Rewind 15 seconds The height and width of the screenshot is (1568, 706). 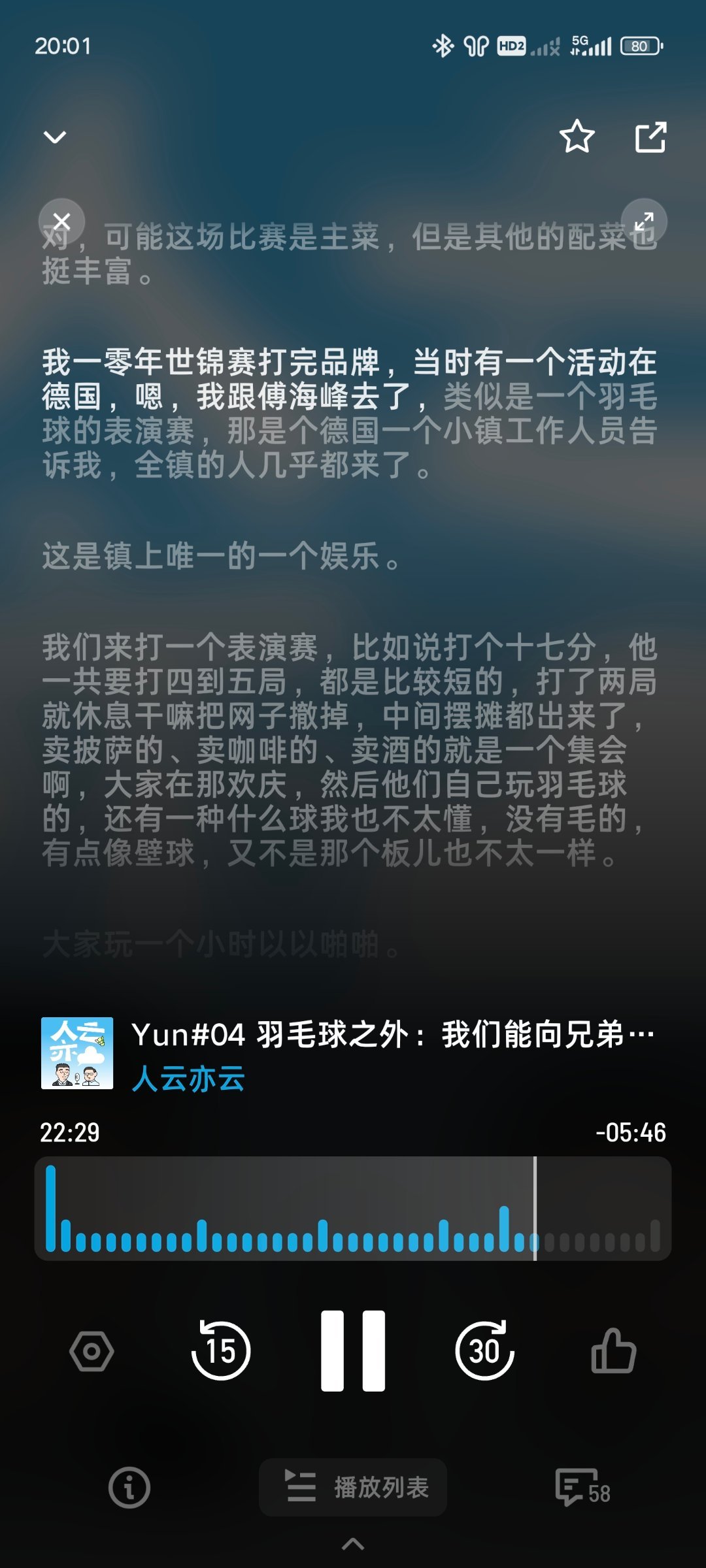(221, 1350)
